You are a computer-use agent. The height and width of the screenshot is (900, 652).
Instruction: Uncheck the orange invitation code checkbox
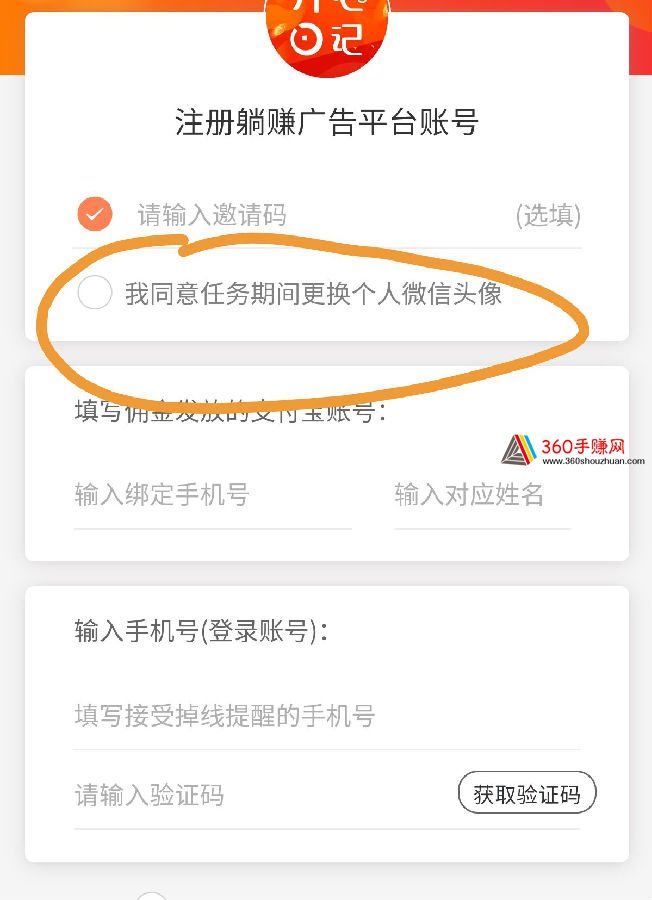coord(95,214)
